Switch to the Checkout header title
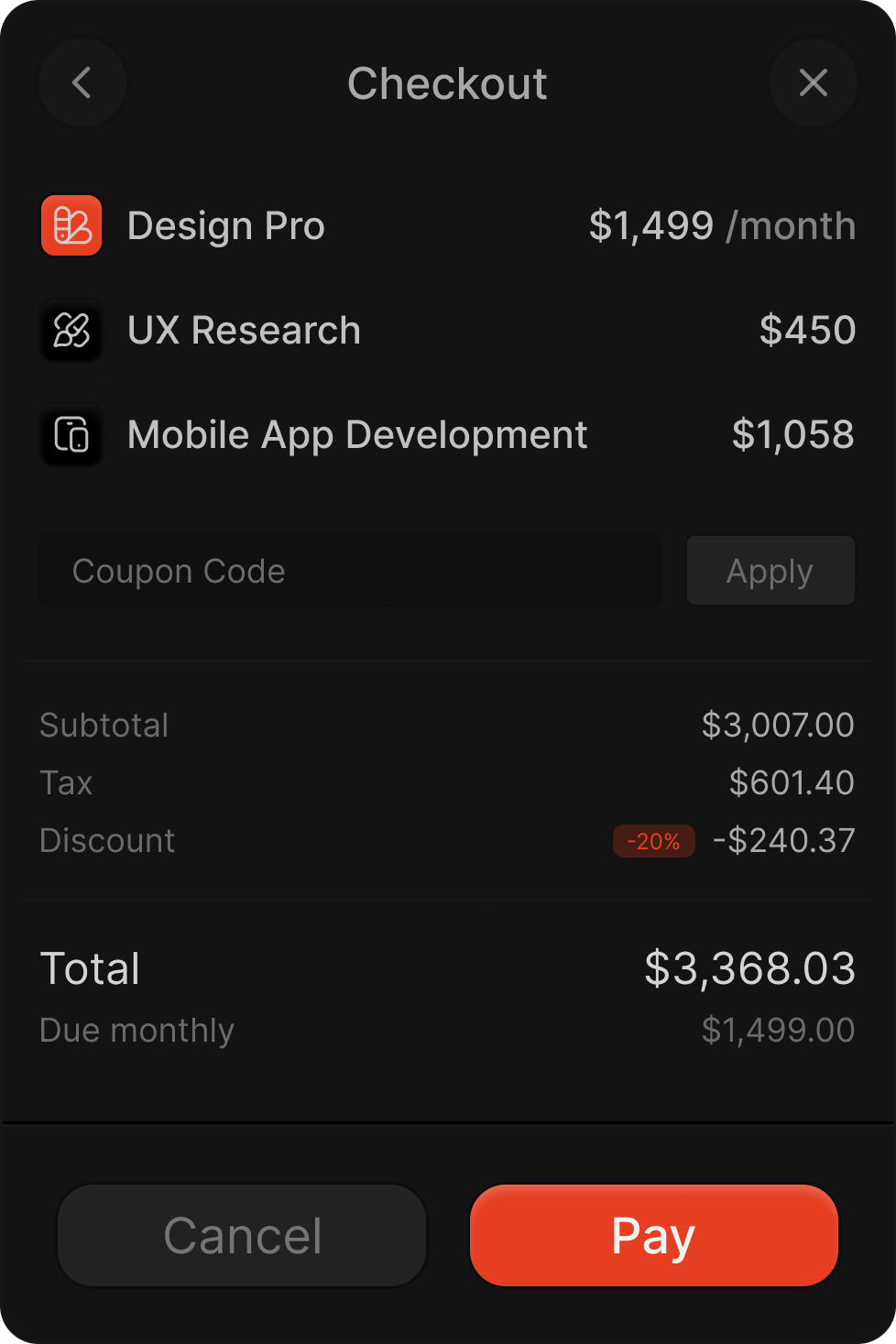The width and height of the screenshot is (896, 1344). [x=447, y=82]
